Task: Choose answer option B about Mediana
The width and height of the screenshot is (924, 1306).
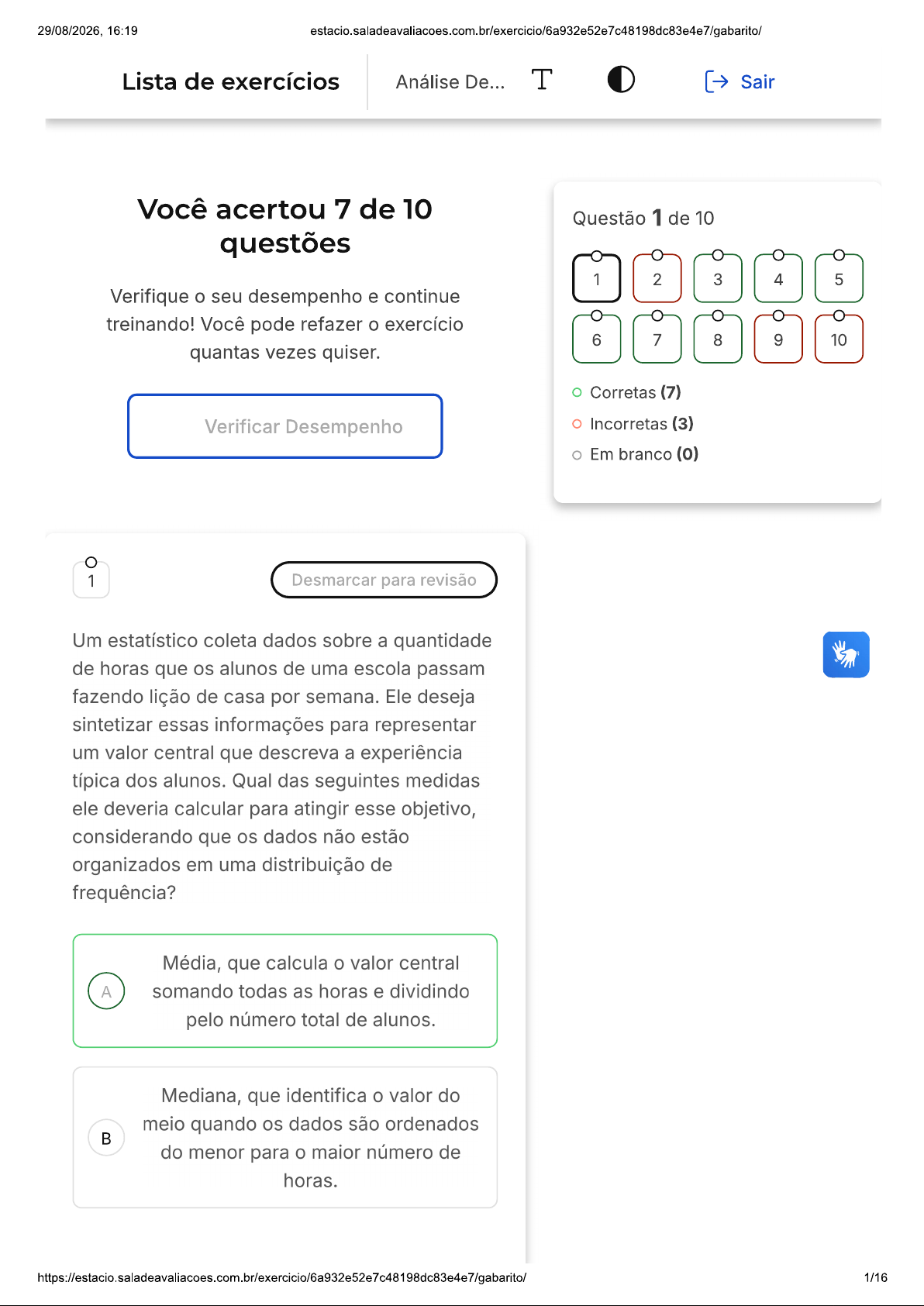Action: point(285,1137)
